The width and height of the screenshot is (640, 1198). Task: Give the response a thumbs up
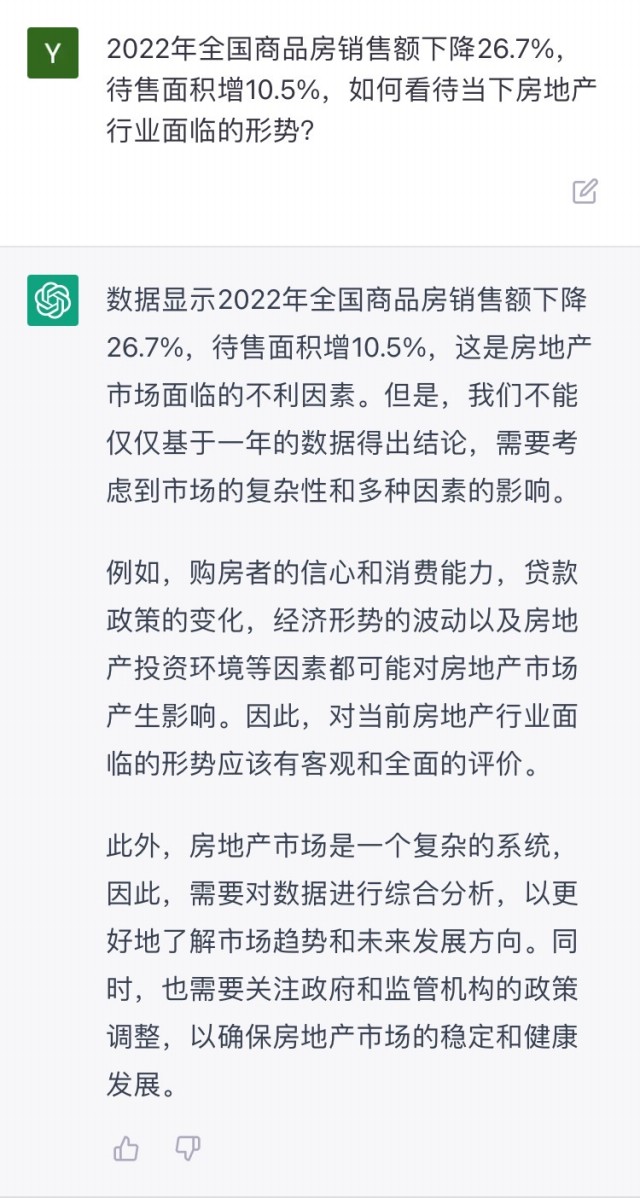click(126, 1148)
